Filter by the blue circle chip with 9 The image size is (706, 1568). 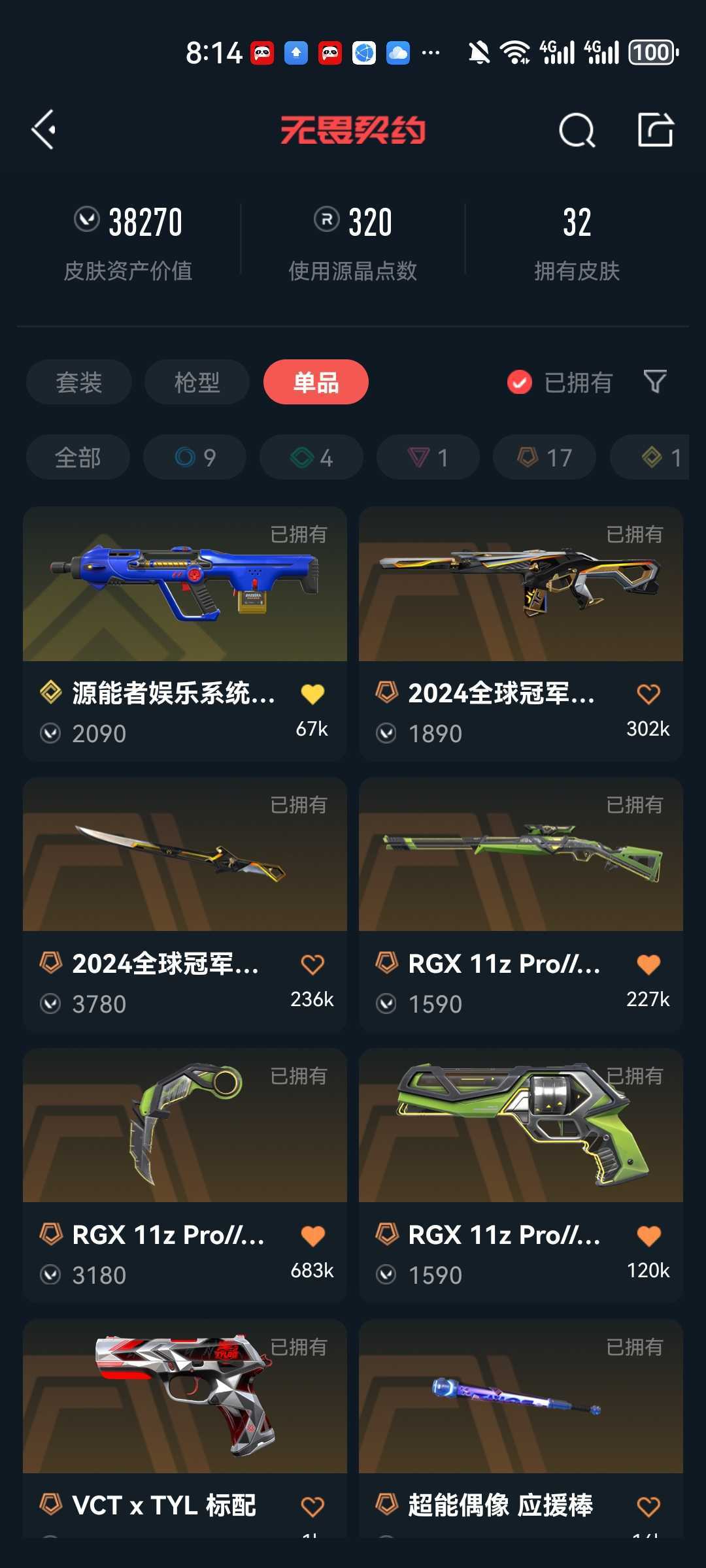tap(195, 457)
